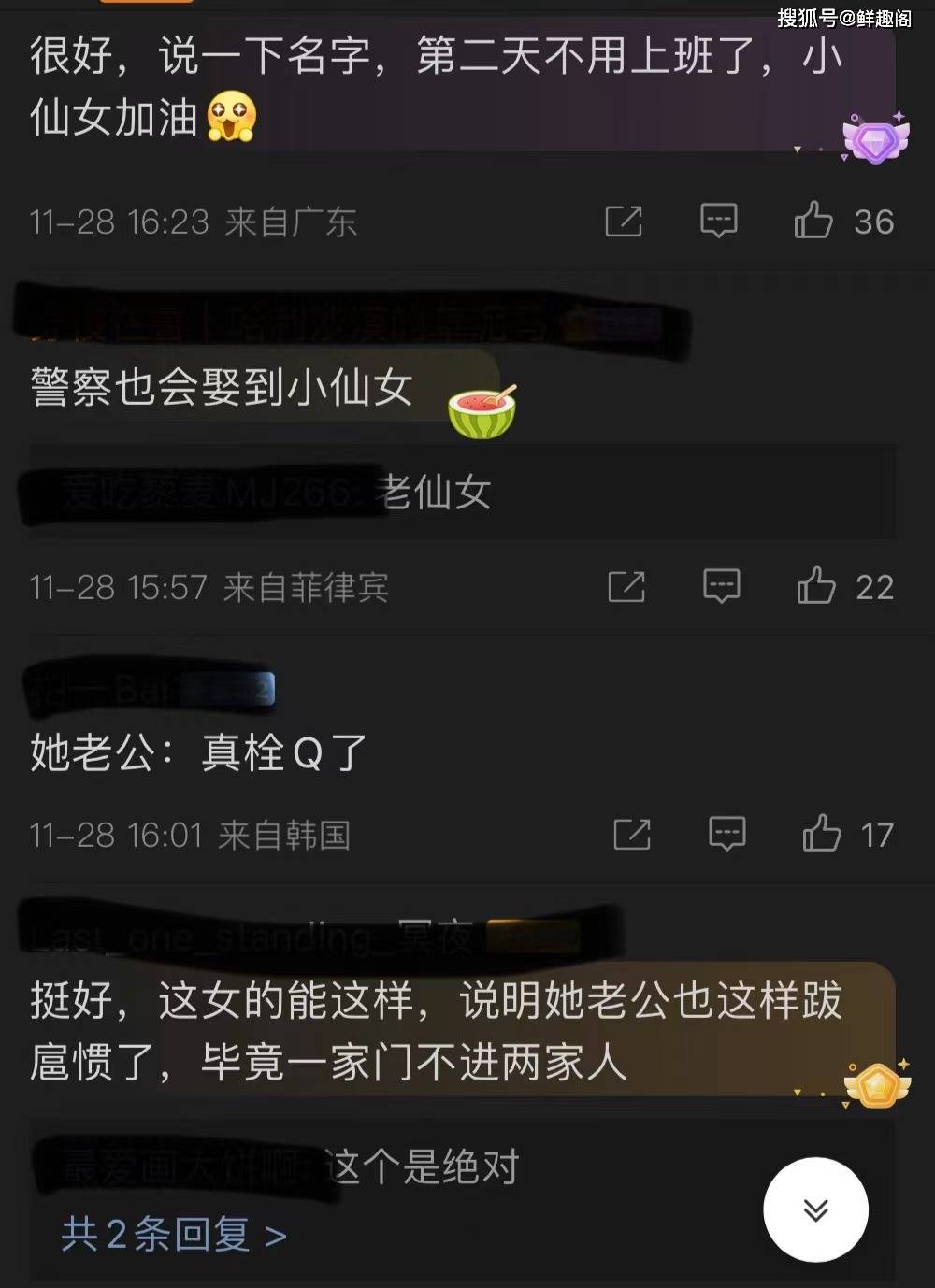Image resolution: width=935 pixels, height=1288 pixels.
Task: Share the comment posted from 广东
Action: click(x=624, y=222)
